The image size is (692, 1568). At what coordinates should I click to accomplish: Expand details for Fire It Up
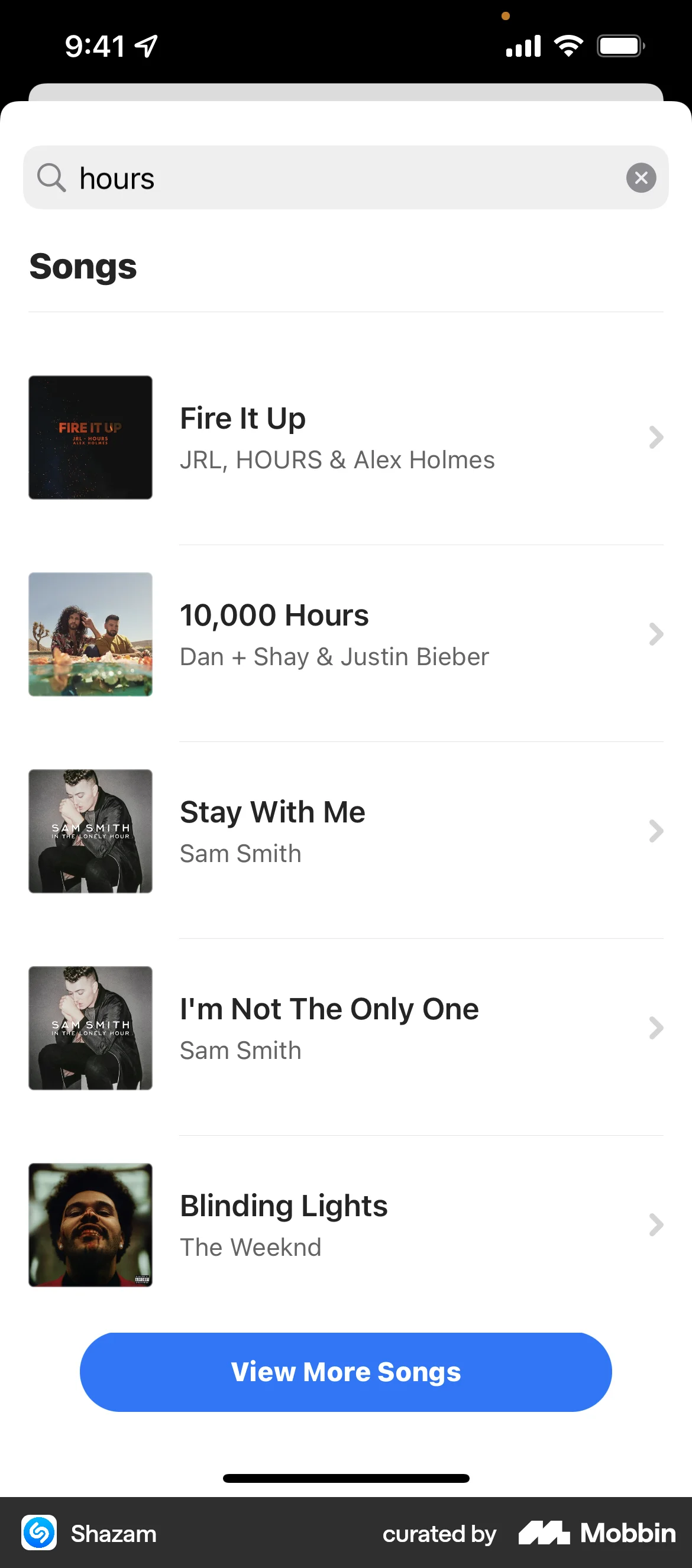(655, 438)
